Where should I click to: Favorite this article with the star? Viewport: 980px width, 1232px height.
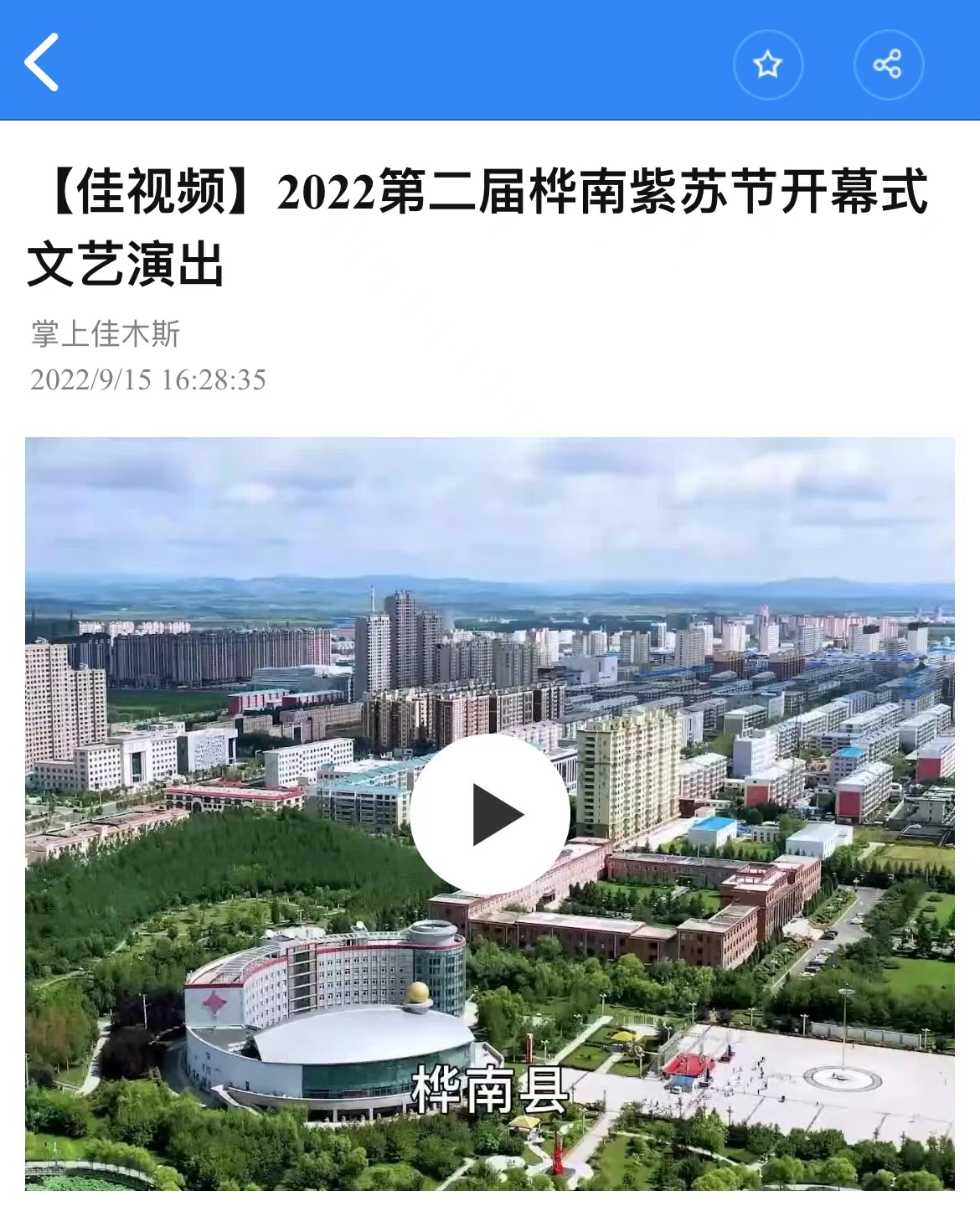pos(767,64)
